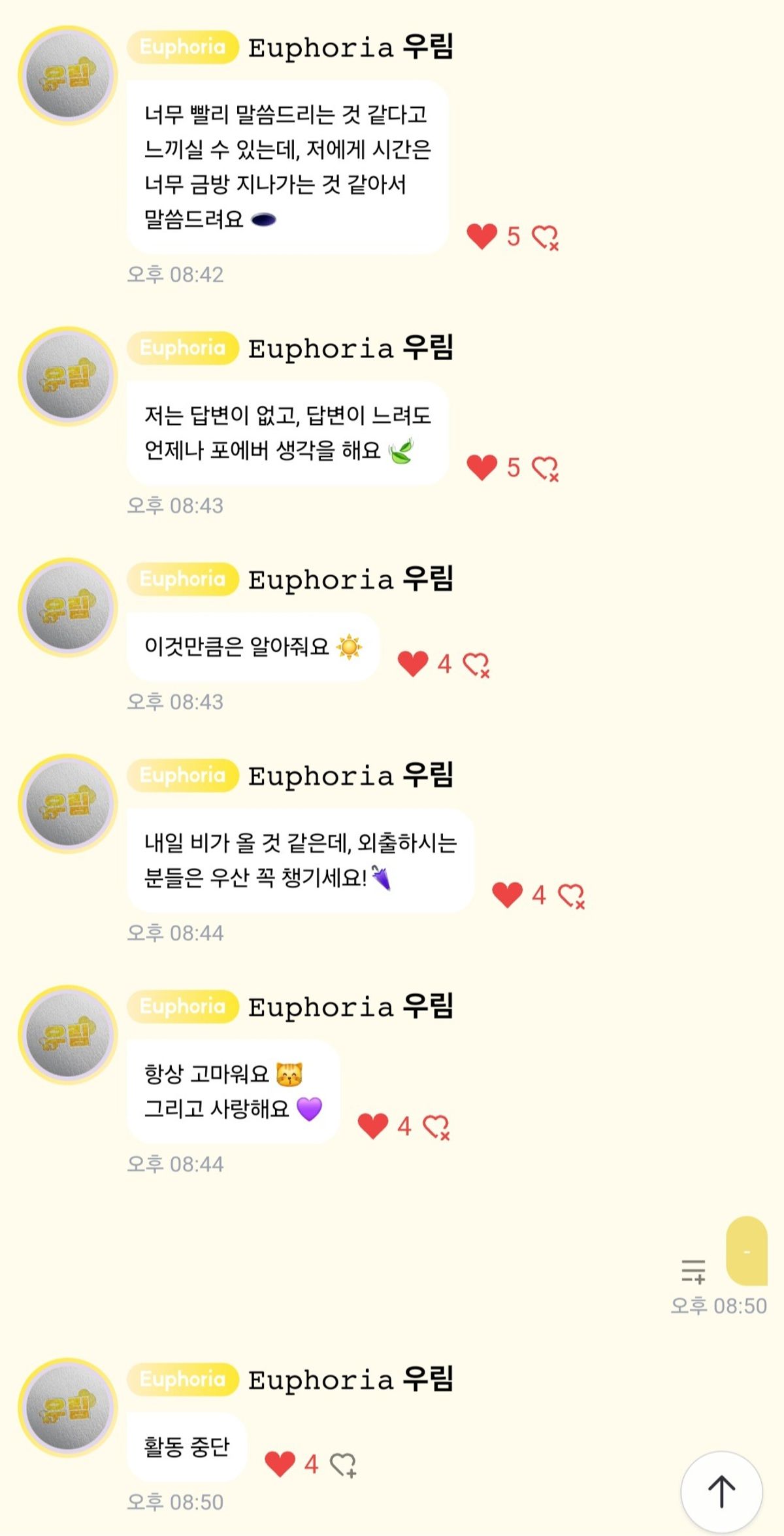Add reaction to '활동 중단' message

343,1465
